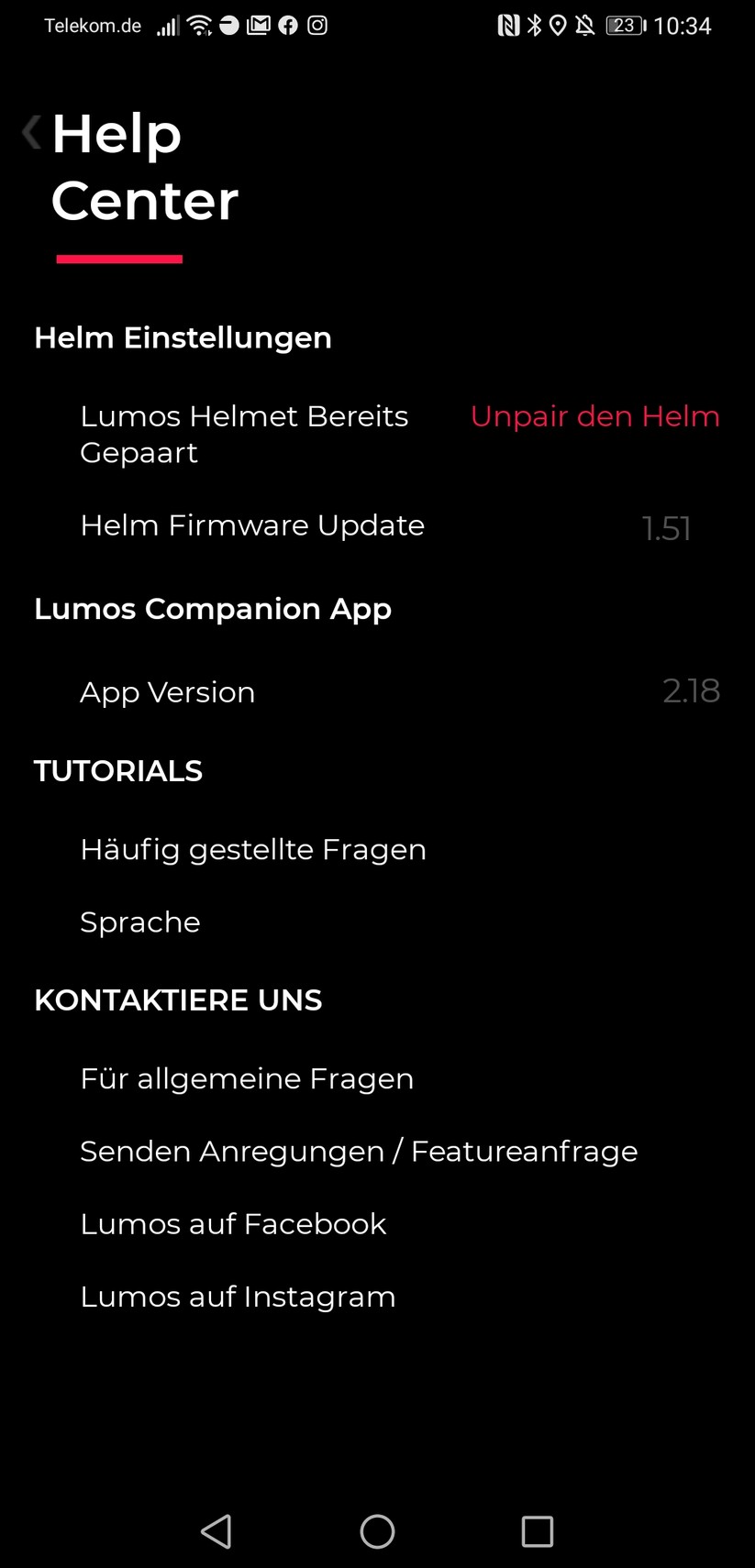Tap the system home button
Screen dimensions: 755x1568
pos(377,1530)
